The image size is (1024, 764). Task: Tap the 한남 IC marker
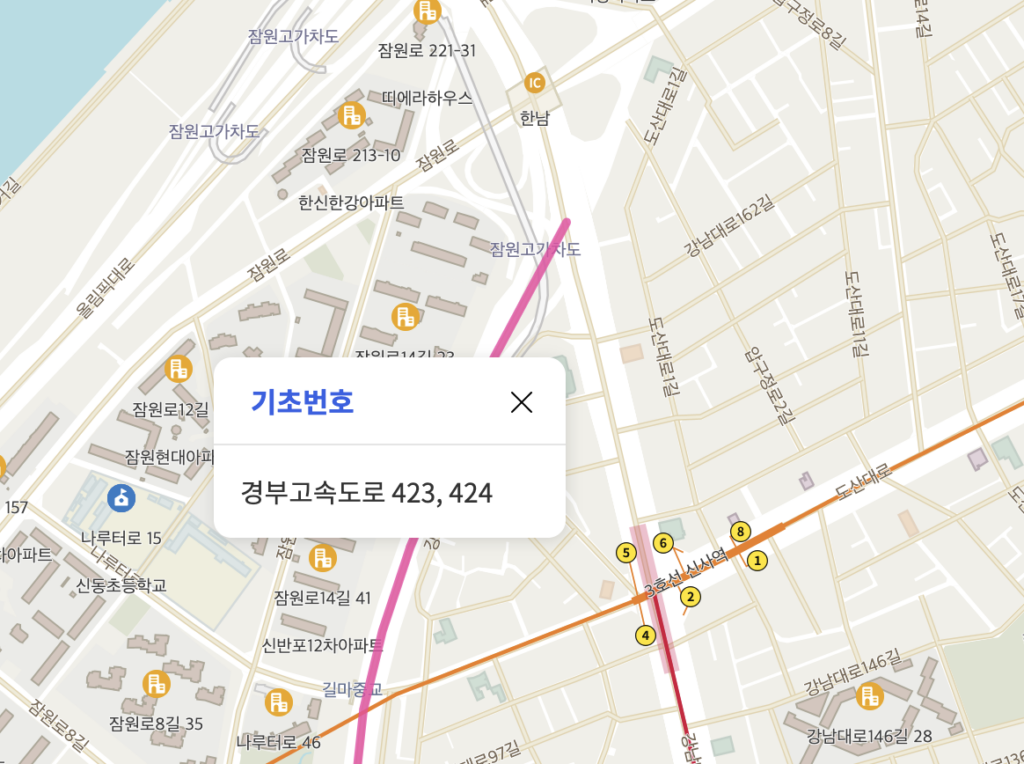coord(535,83)
